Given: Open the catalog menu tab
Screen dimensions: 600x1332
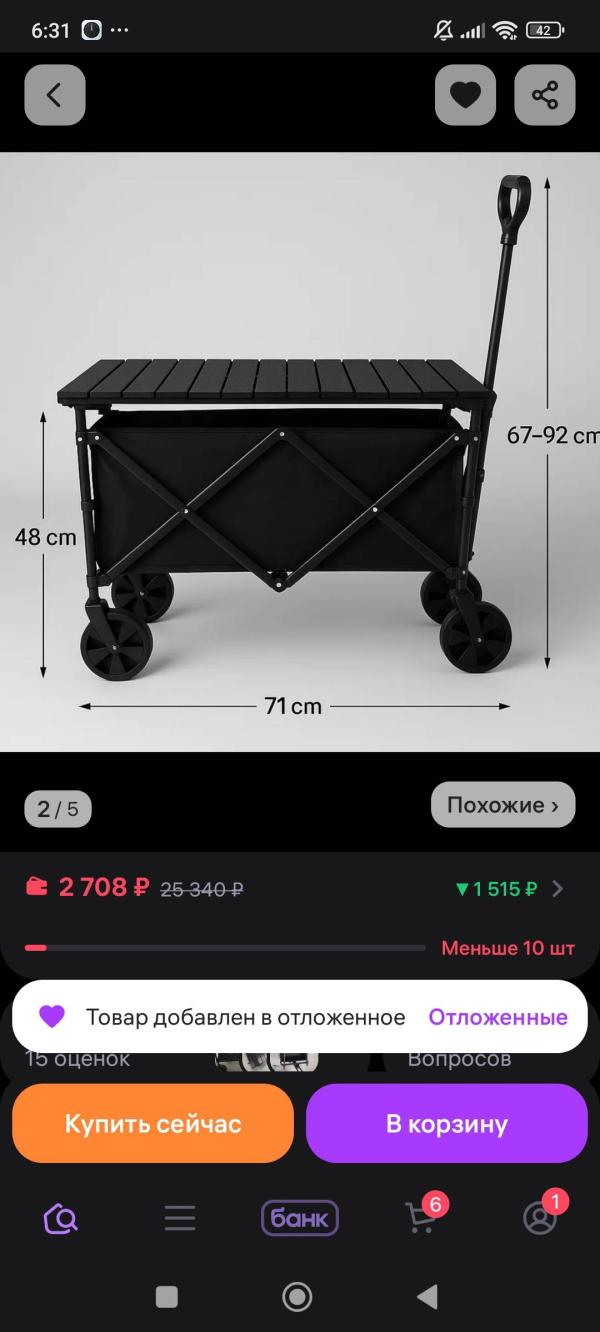Looking at the screenshot, I should [180, 1218].
